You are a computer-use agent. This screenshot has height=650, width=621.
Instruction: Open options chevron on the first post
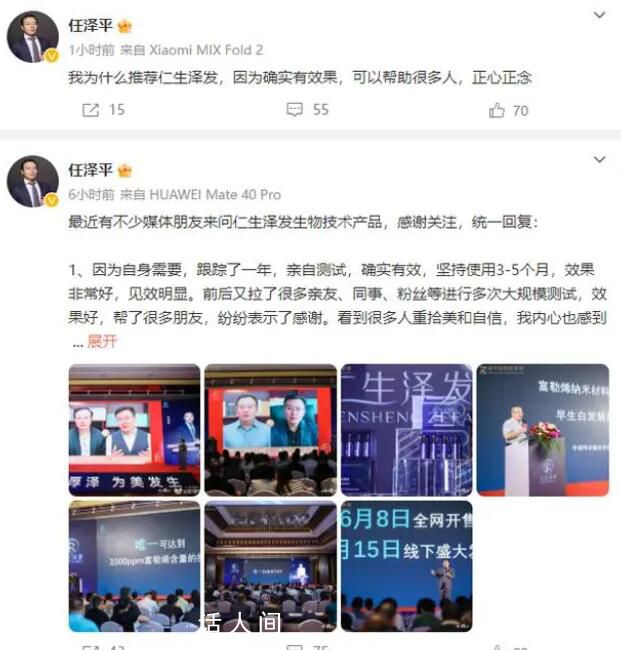point(599,16)
